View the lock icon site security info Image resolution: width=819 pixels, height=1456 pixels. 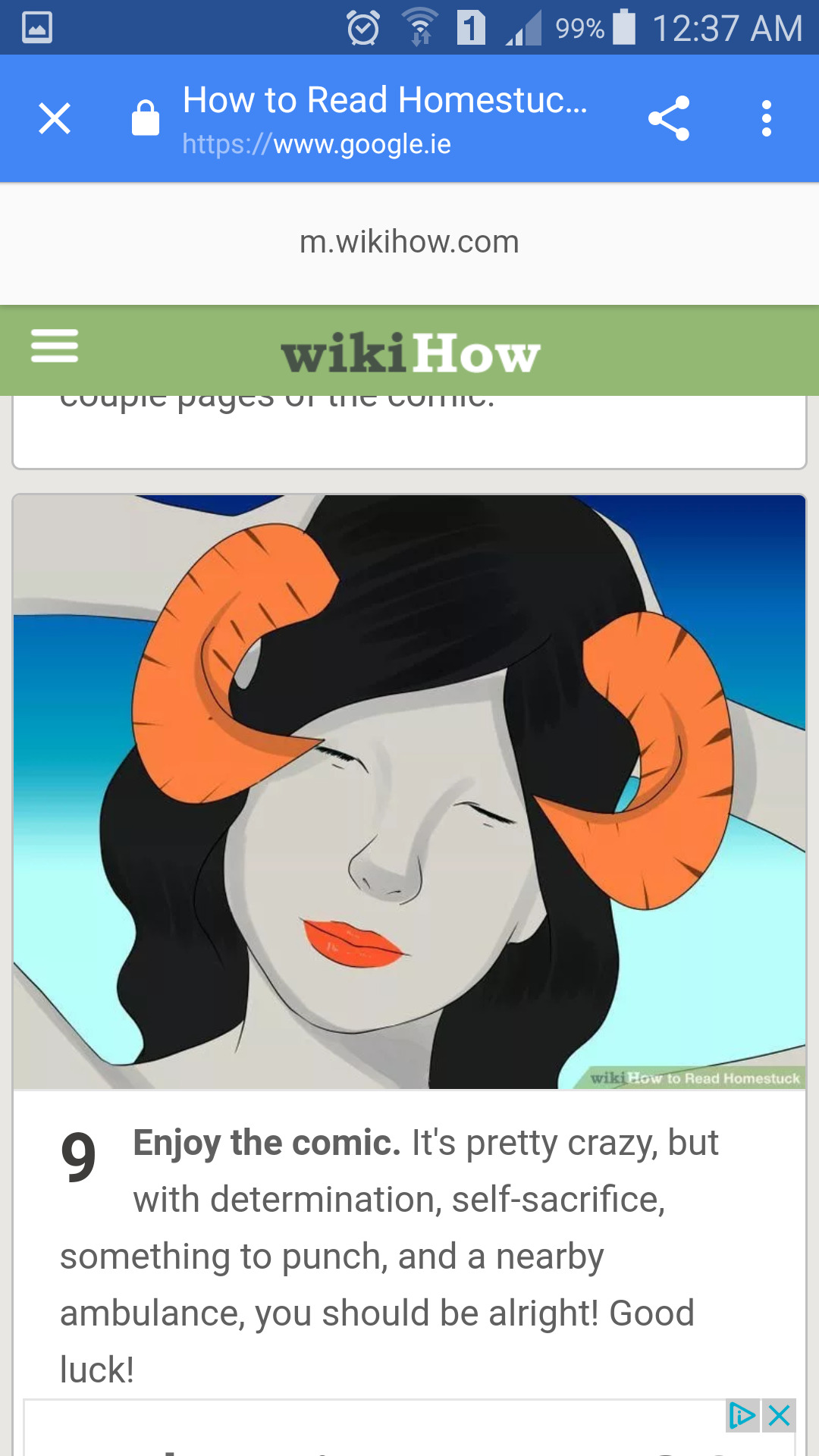point(145,119)
